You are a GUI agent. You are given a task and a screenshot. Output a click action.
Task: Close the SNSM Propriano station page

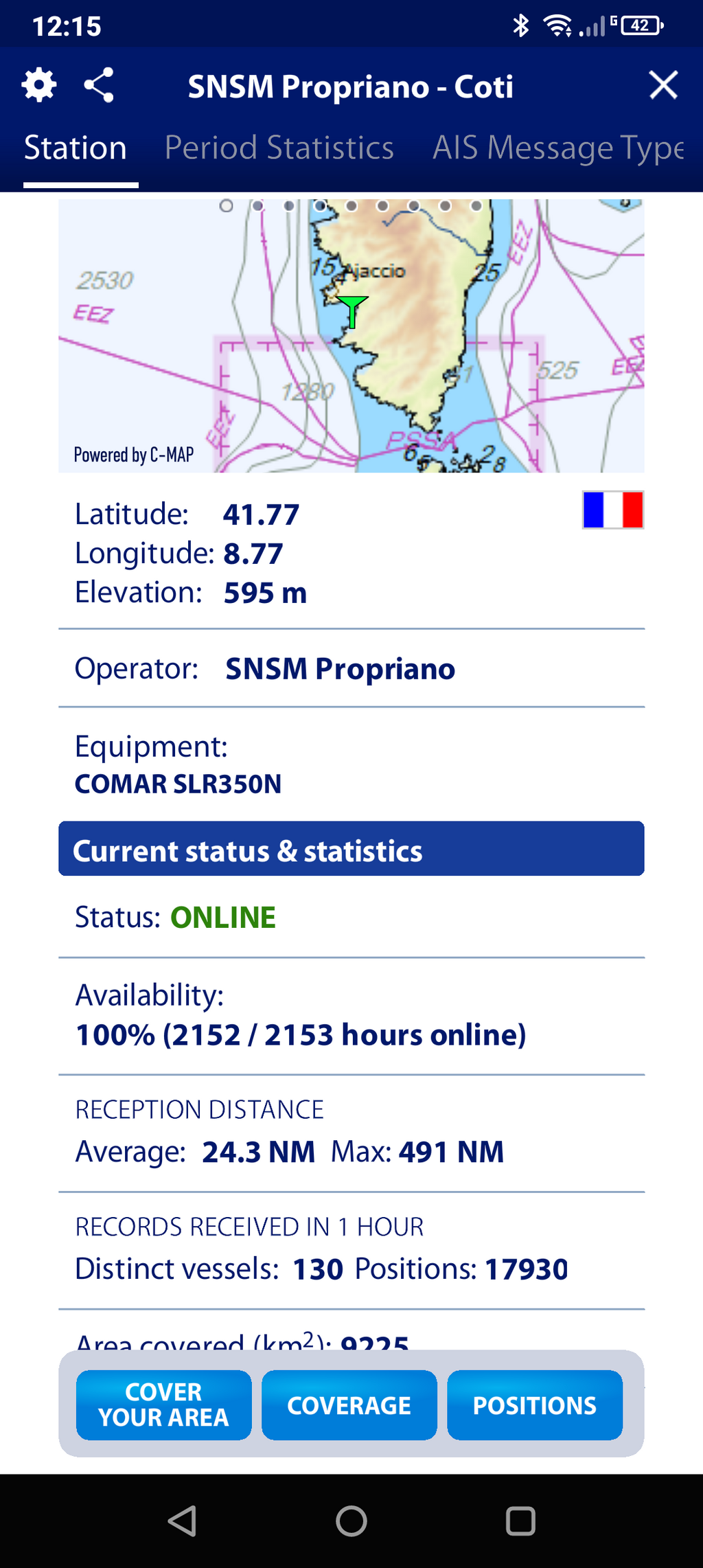pos(663,85)
